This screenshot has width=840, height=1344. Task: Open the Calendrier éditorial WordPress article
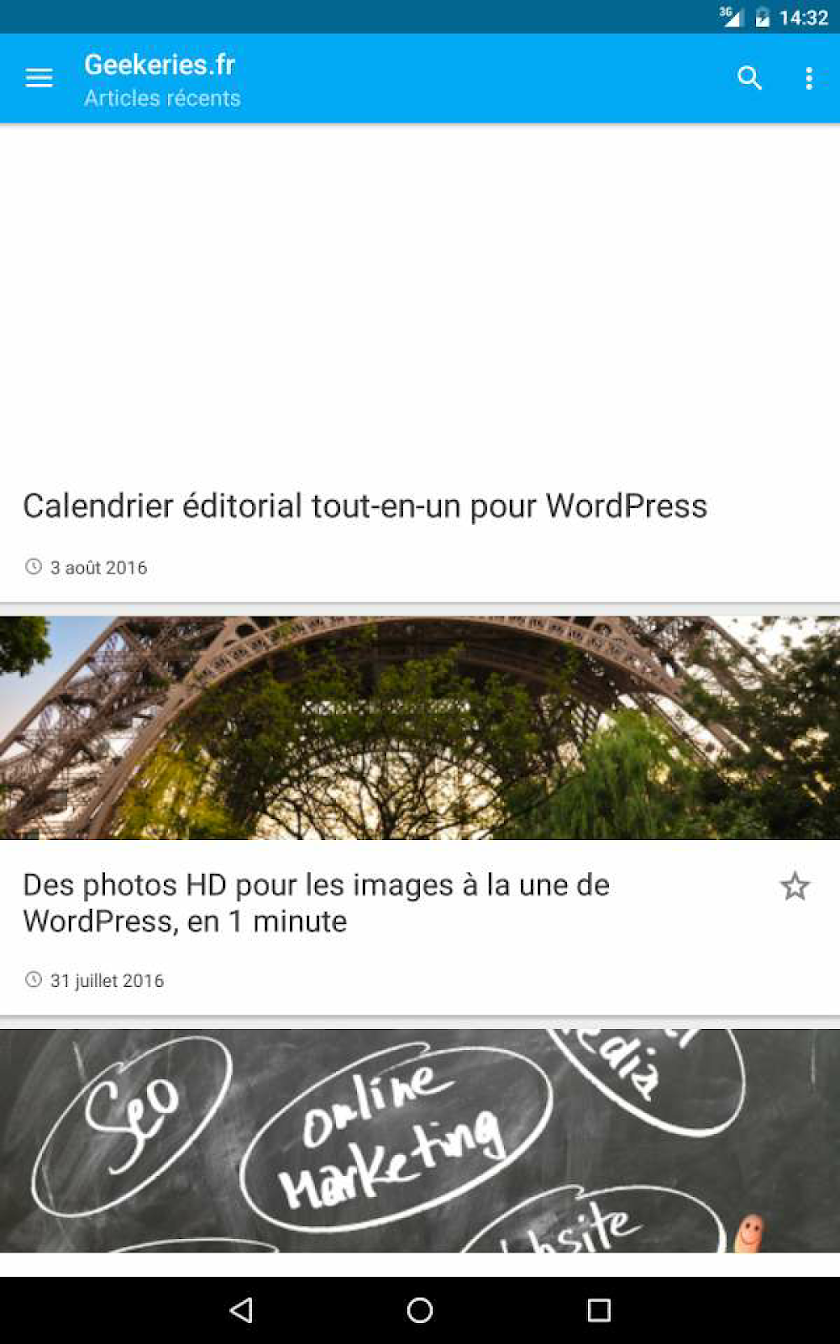(365, 506)
